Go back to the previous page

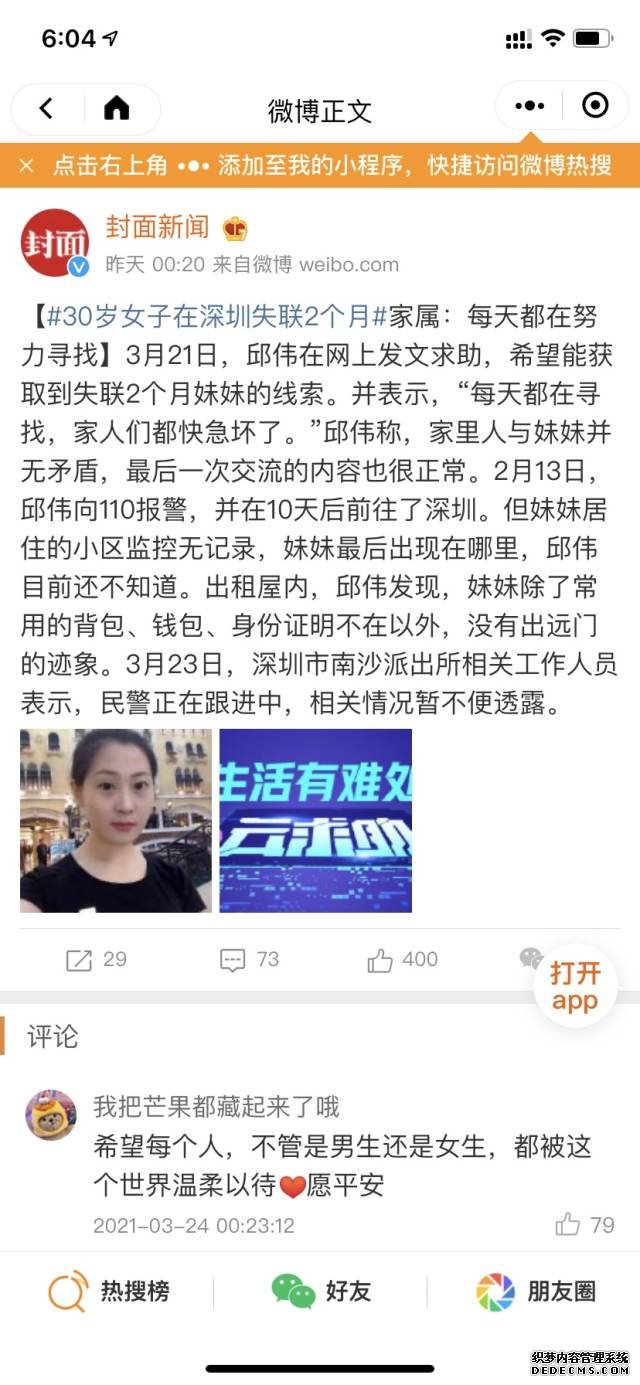47,108
